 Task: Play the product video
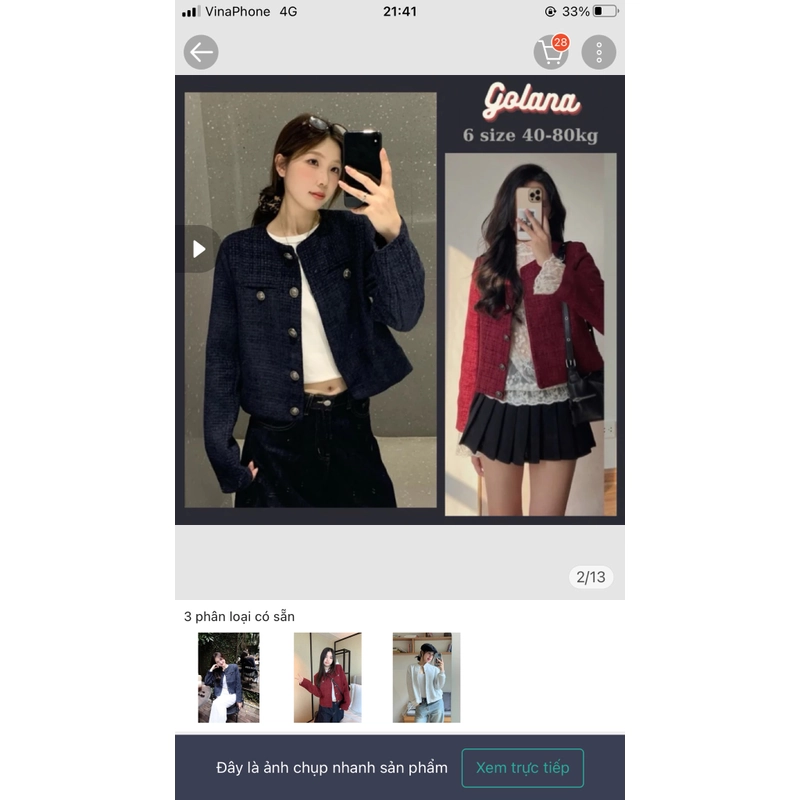[x=198, y=249]
